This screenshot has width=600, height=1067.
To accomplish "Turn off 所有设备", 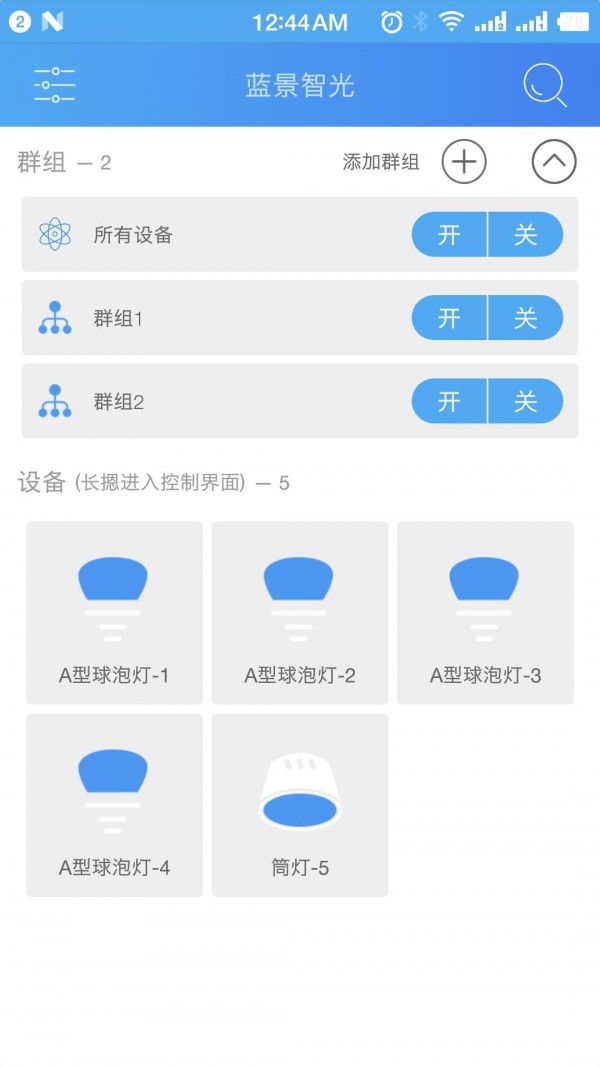I will (x=526, y=235).
